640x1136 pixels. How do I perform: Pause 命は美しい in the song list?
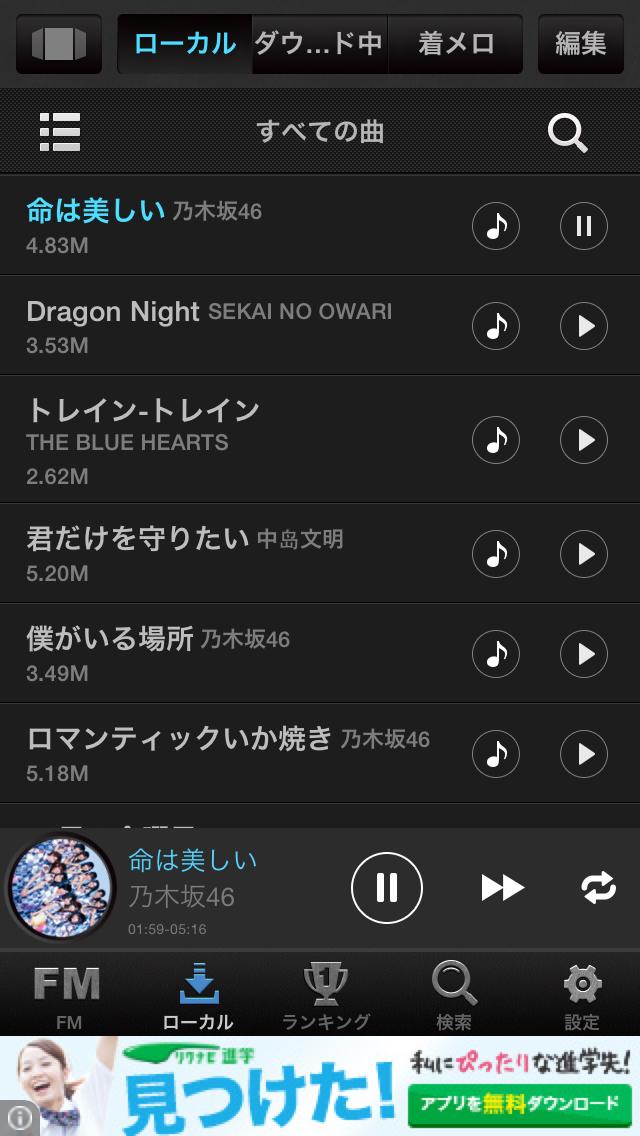click(583, 226)
